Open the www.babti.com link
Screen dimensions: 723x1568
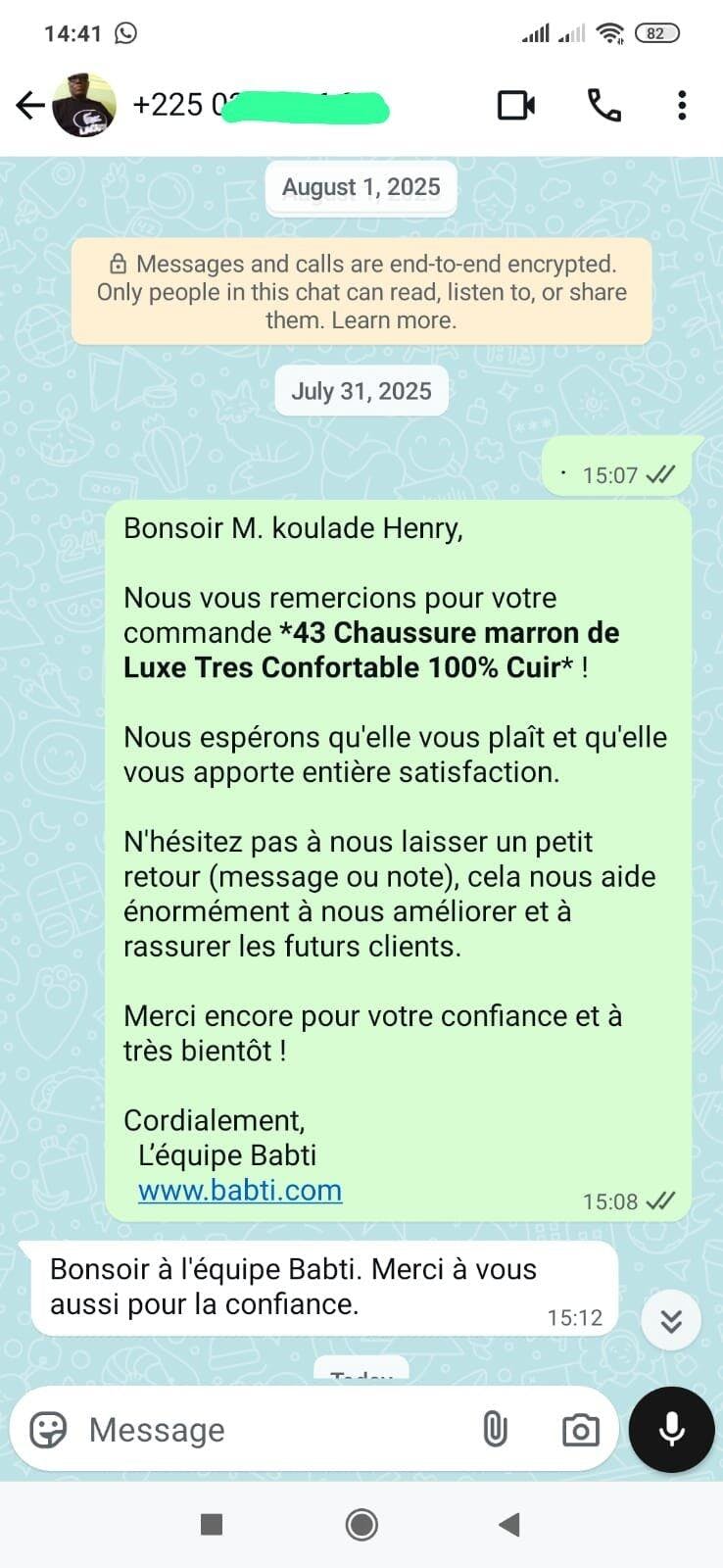coord(240,1190)
